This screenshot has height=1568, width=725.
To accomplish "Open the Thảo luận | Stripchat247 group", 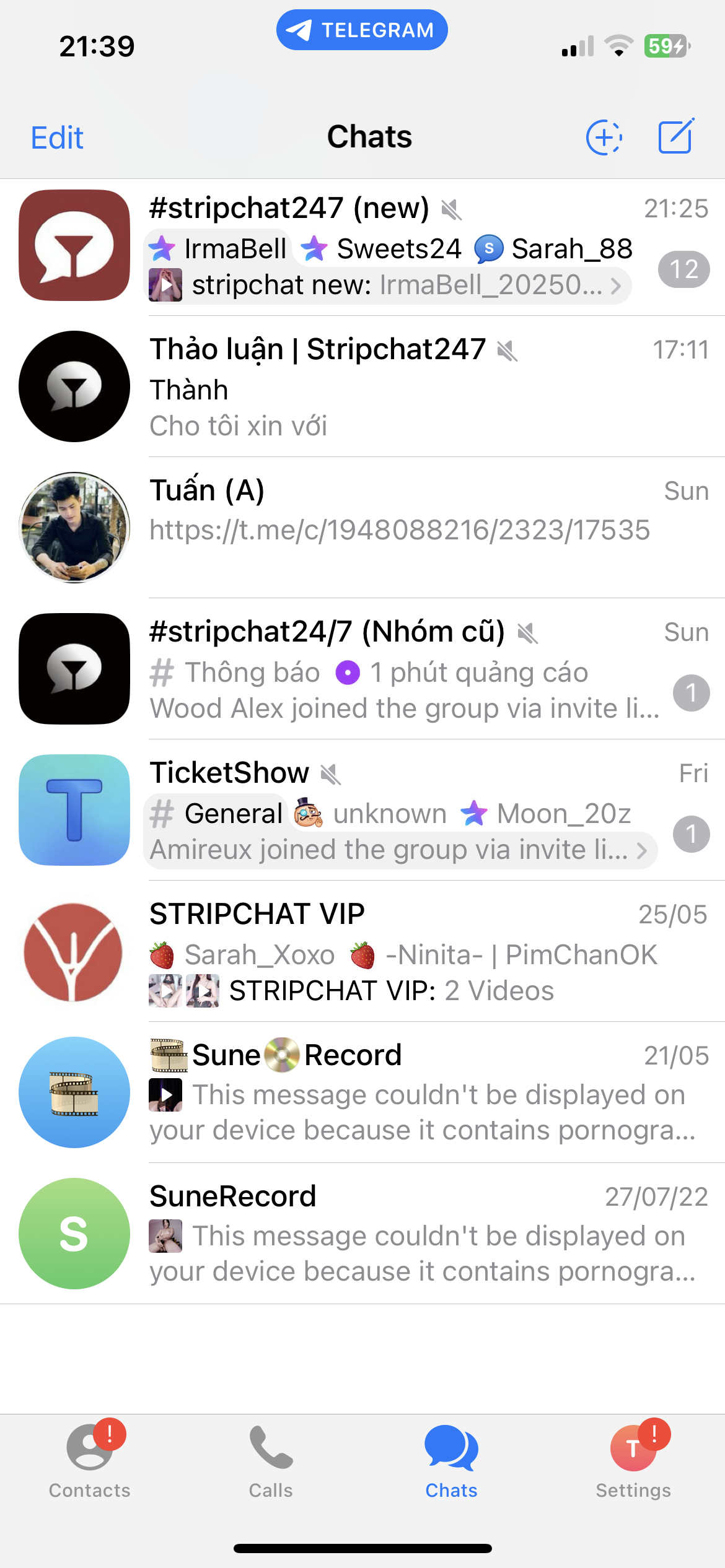I will click(x=362, y=386).
